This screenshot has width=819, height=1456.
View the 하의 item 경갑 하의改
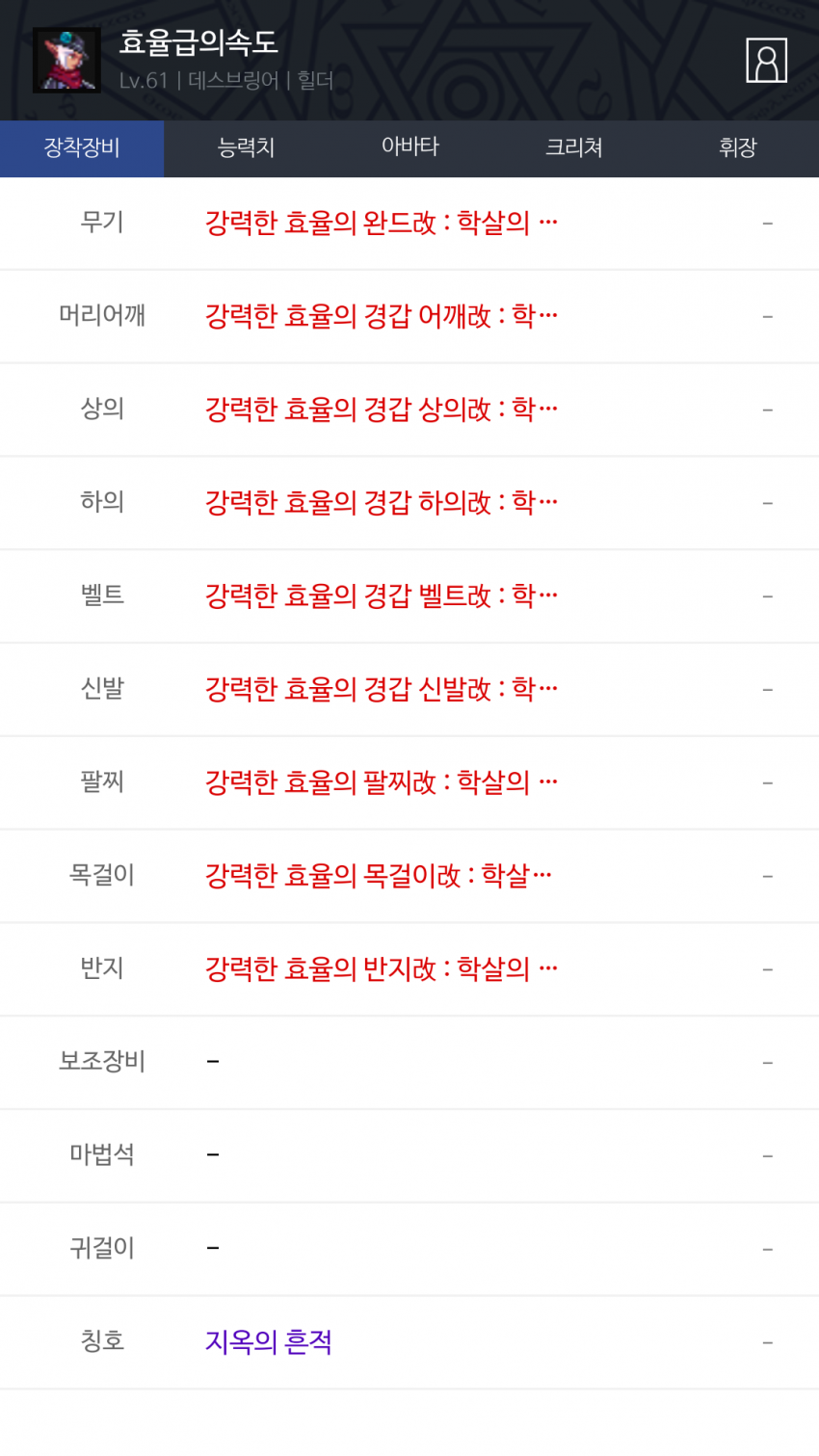[x=381, y=503]
